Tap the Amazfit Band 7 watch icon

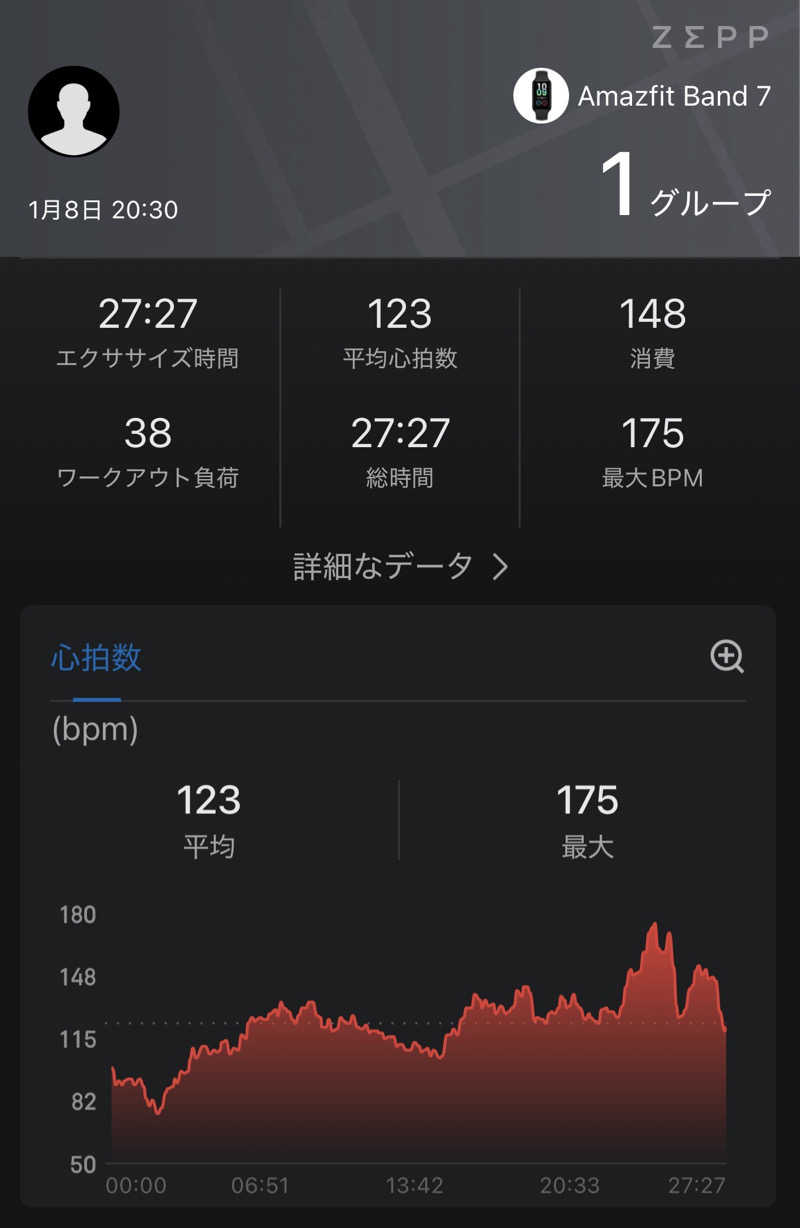(541, 96)
